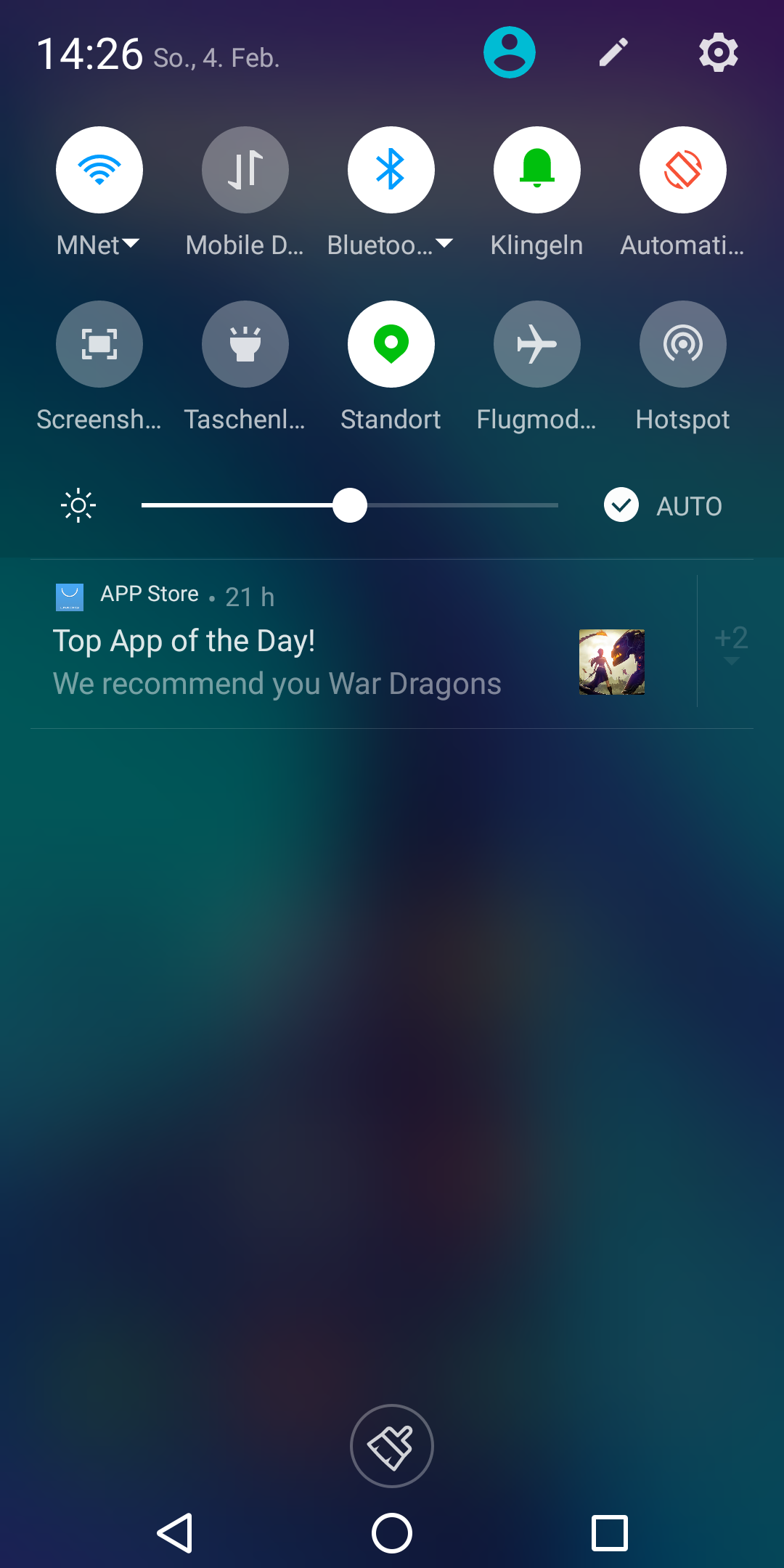This screenshot has height=1568, width=784.
Task: Toggle the MNet Wi-Fi tile
Action: pyautogui.click(x=99, y=170)
